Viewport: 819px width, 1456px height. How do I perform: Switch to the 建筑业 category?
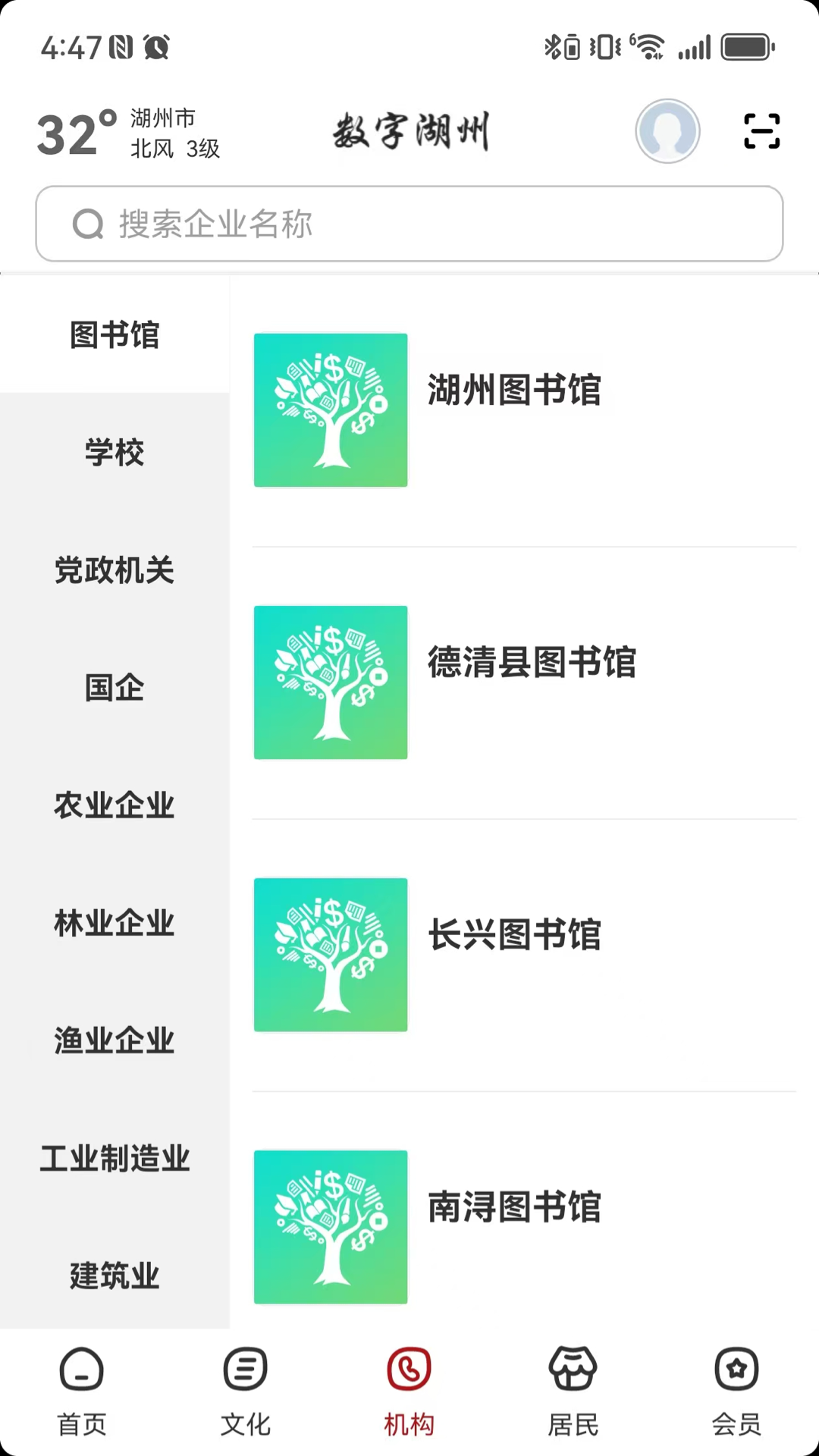pyautogui.click(x=115, y=1276)
